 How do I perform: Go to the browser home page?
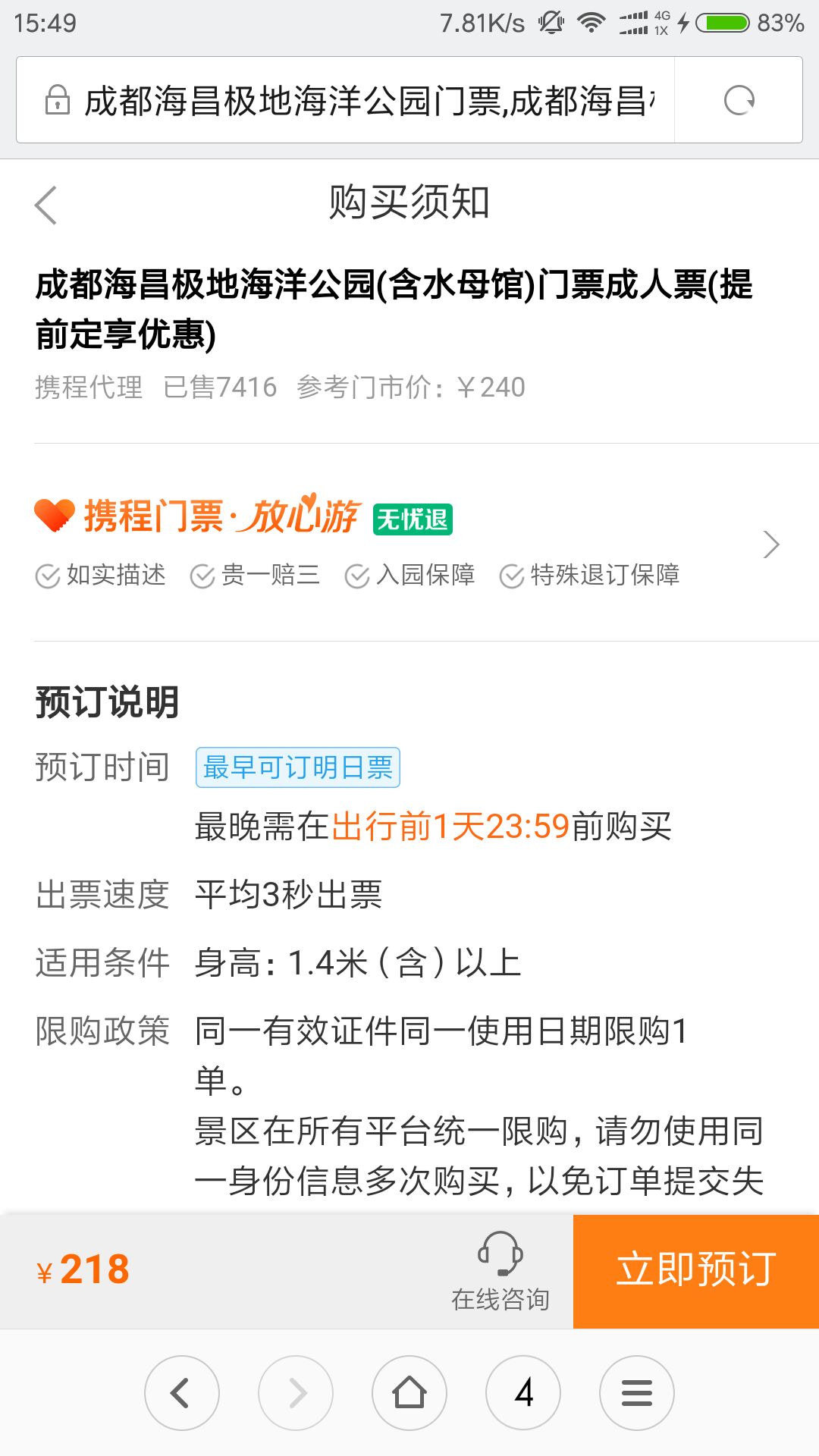[x=409, y=1393]
